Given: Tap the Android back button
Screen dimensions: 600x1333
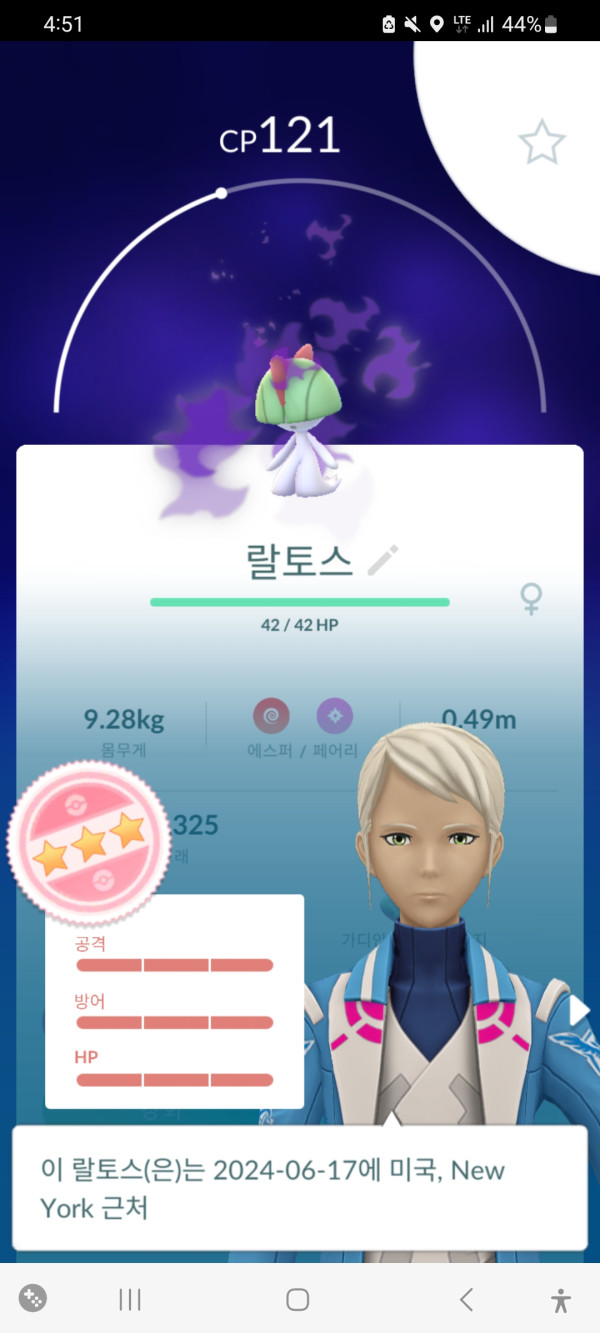Looking at the screenshot, I should 466,1299.
